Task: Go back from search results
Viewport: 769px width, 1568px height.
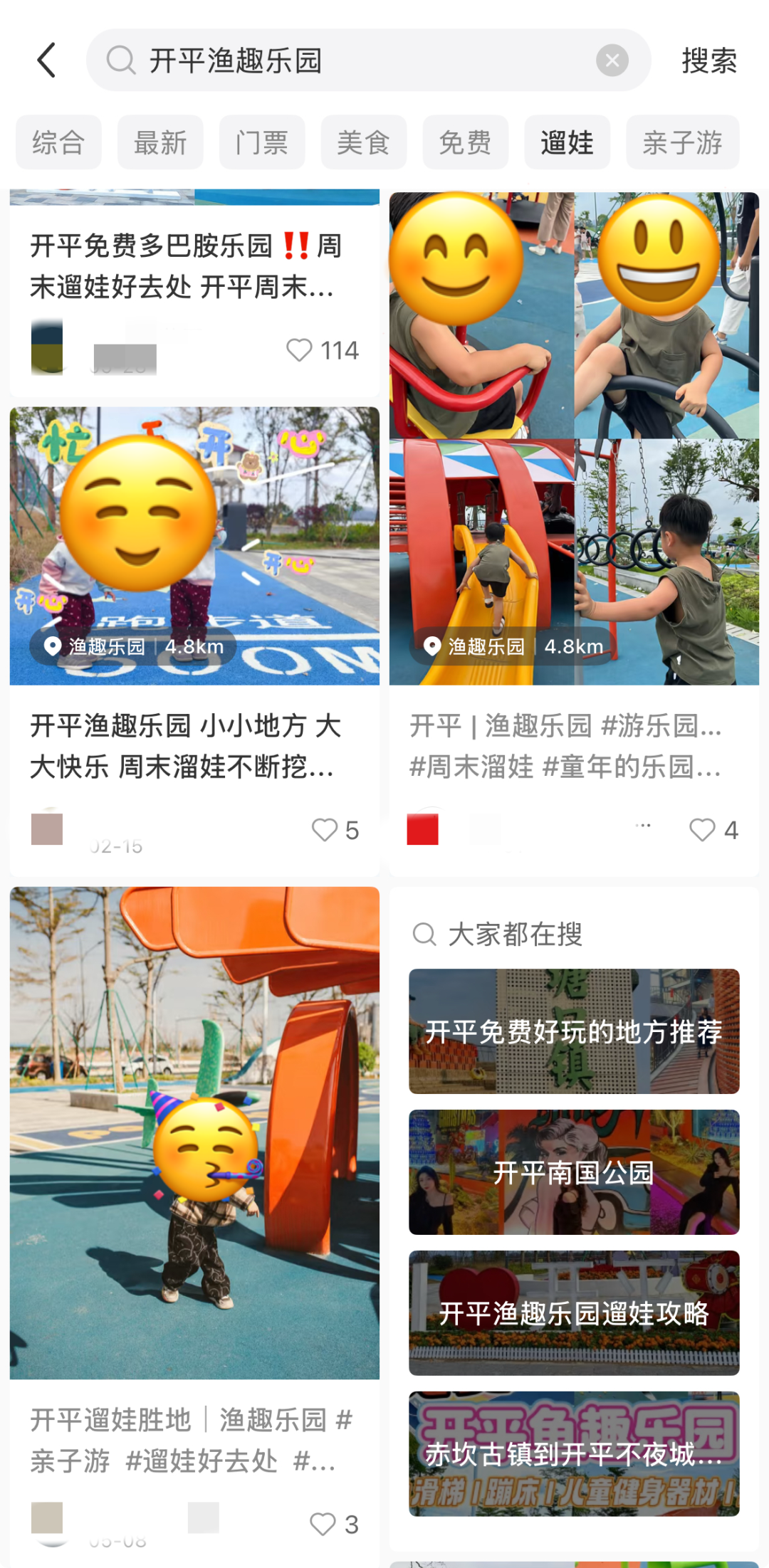Action: coord(46,60)
